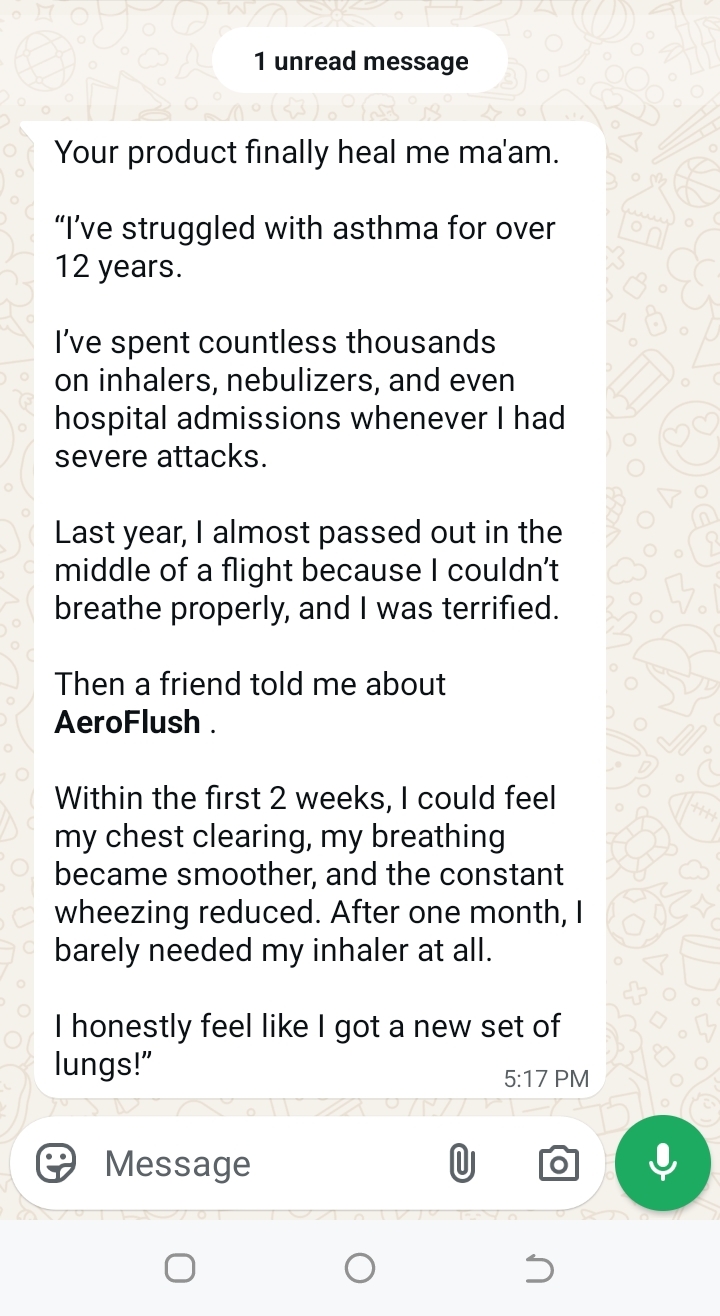Go to the system home screen
This screenshot has width=720, height=1316.
[x=360, y=1269]
